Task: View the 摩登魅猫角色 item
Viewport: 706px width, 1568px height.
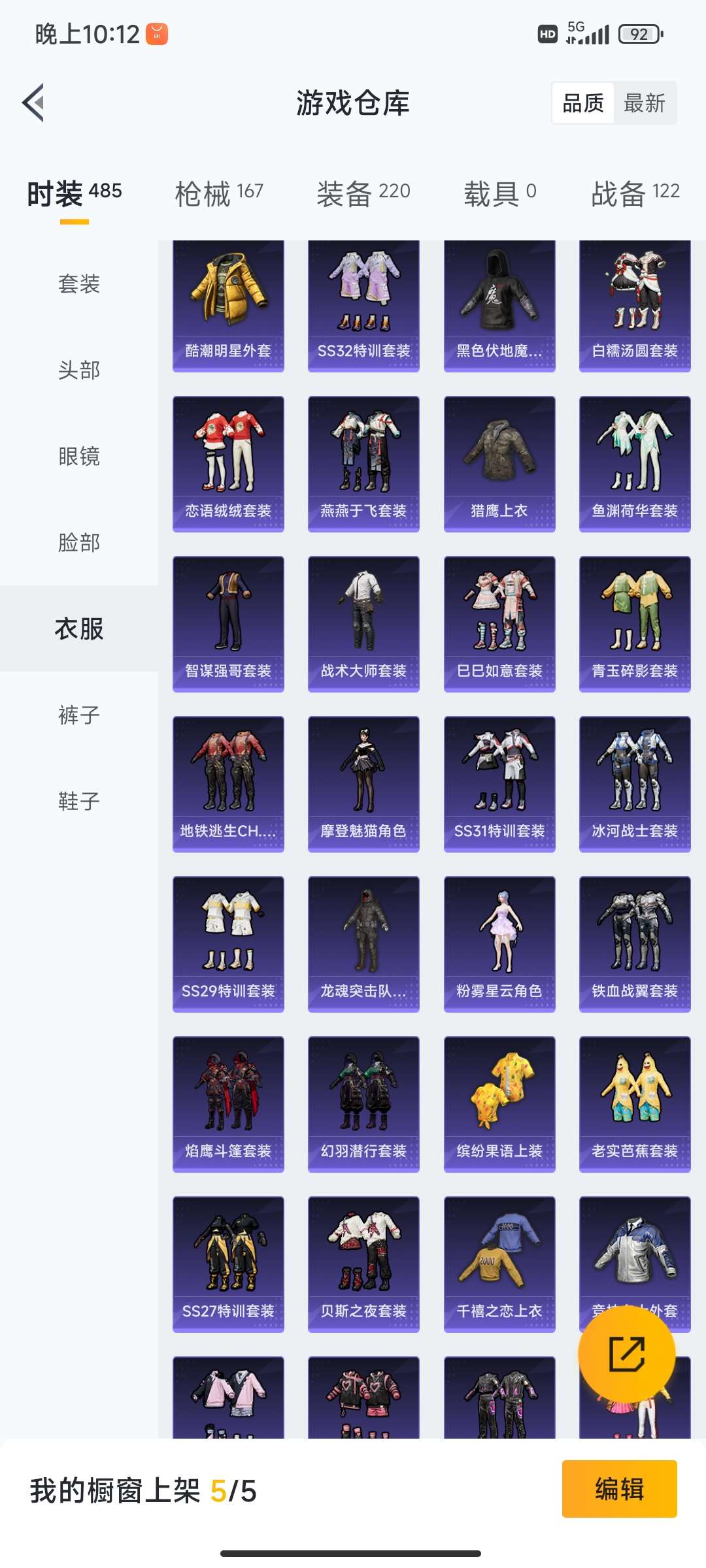Action: tap(363, 784)
